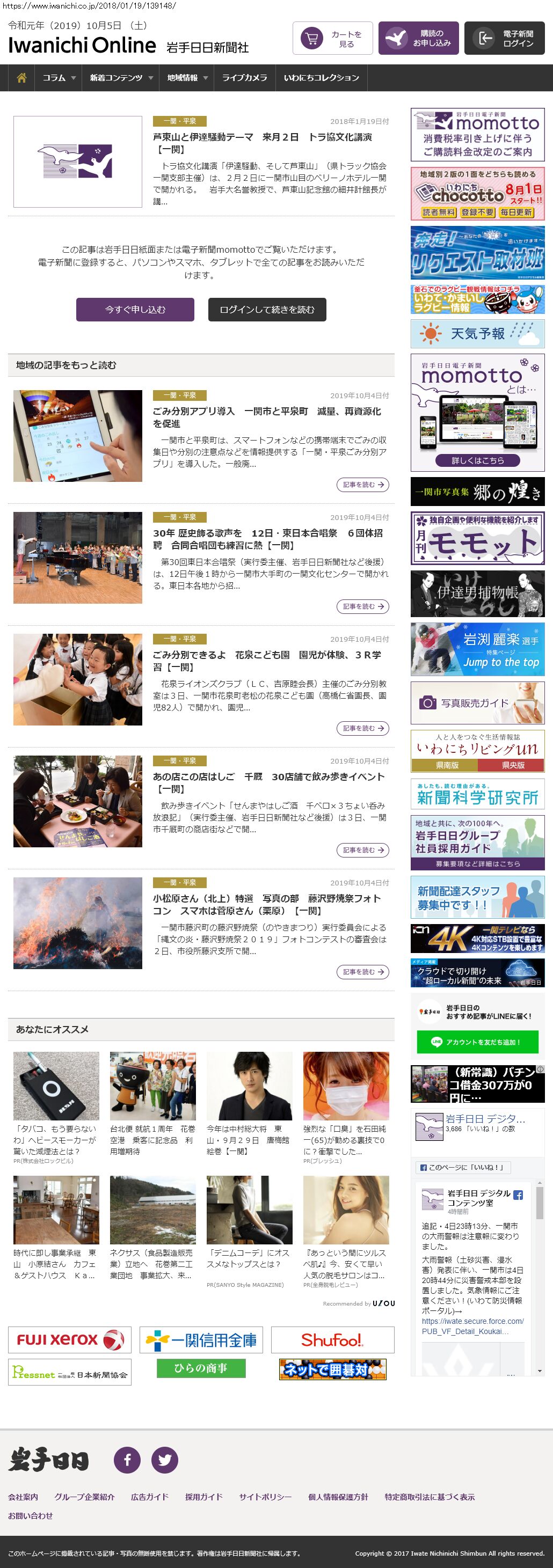553x1568 pixels.
Task: Open the 東日本合唱祭 article headline
Action: tap(268, 539)
